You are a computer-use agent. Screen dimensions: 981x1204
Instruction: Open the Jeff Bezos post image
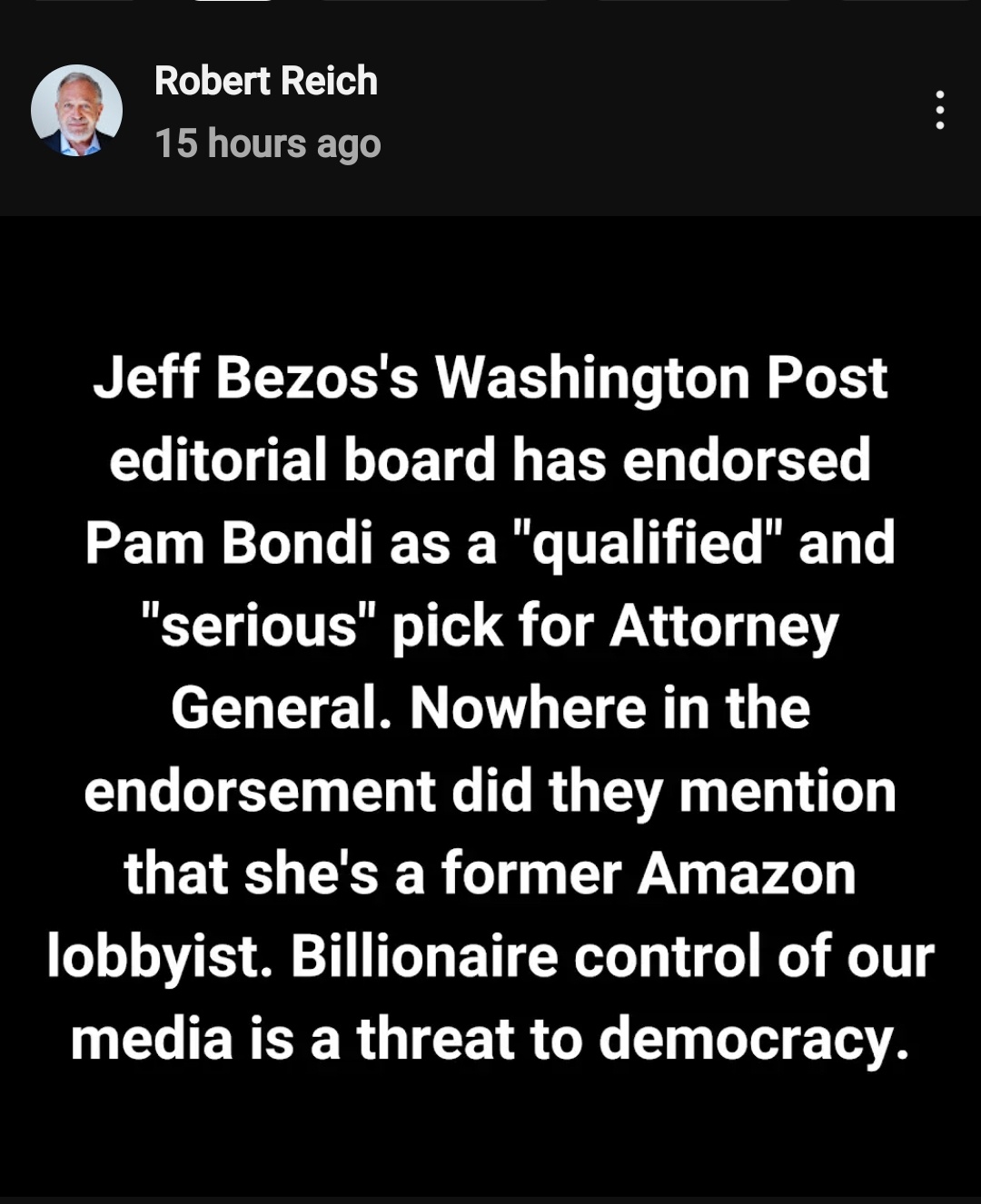coord(490,706)
